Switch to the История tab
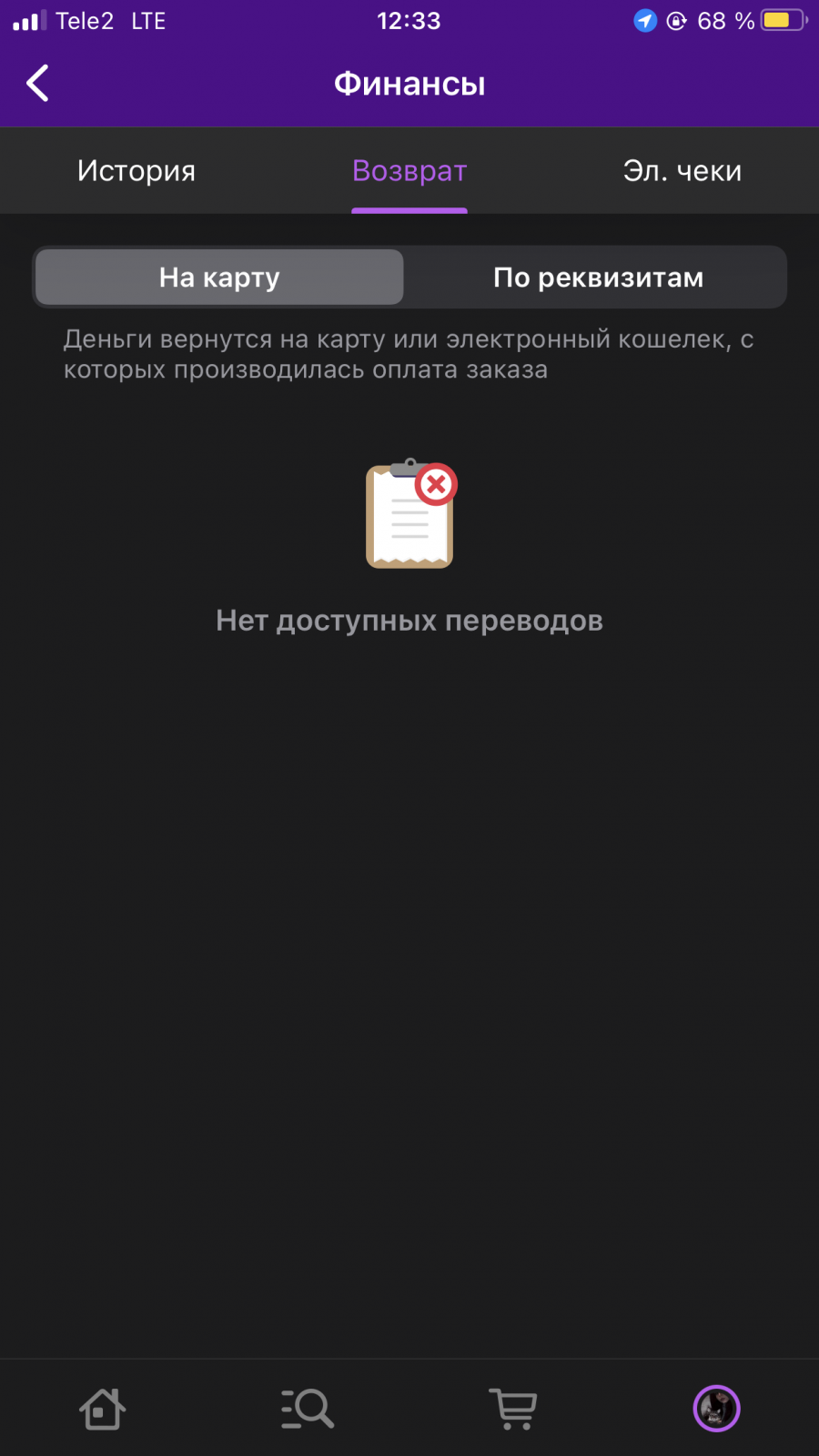The image size is (819, 1456). (136, 170)
